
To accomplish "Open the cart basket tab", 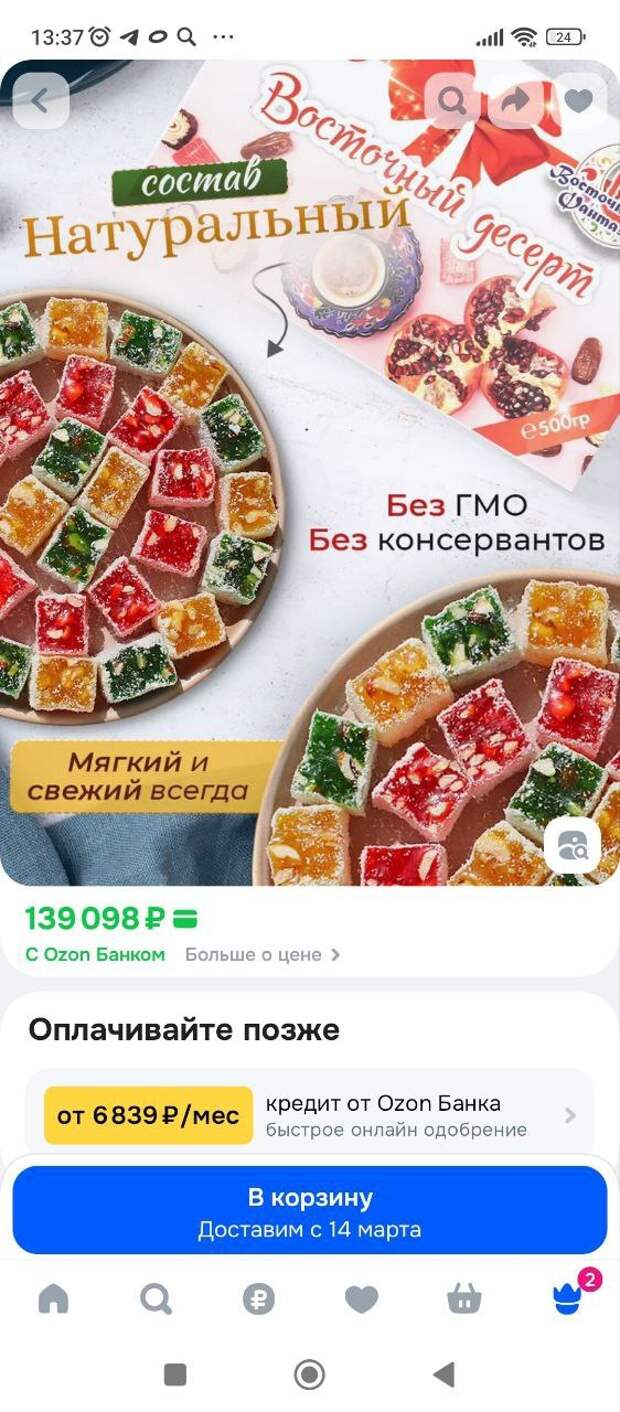I will pos(464,1299).
